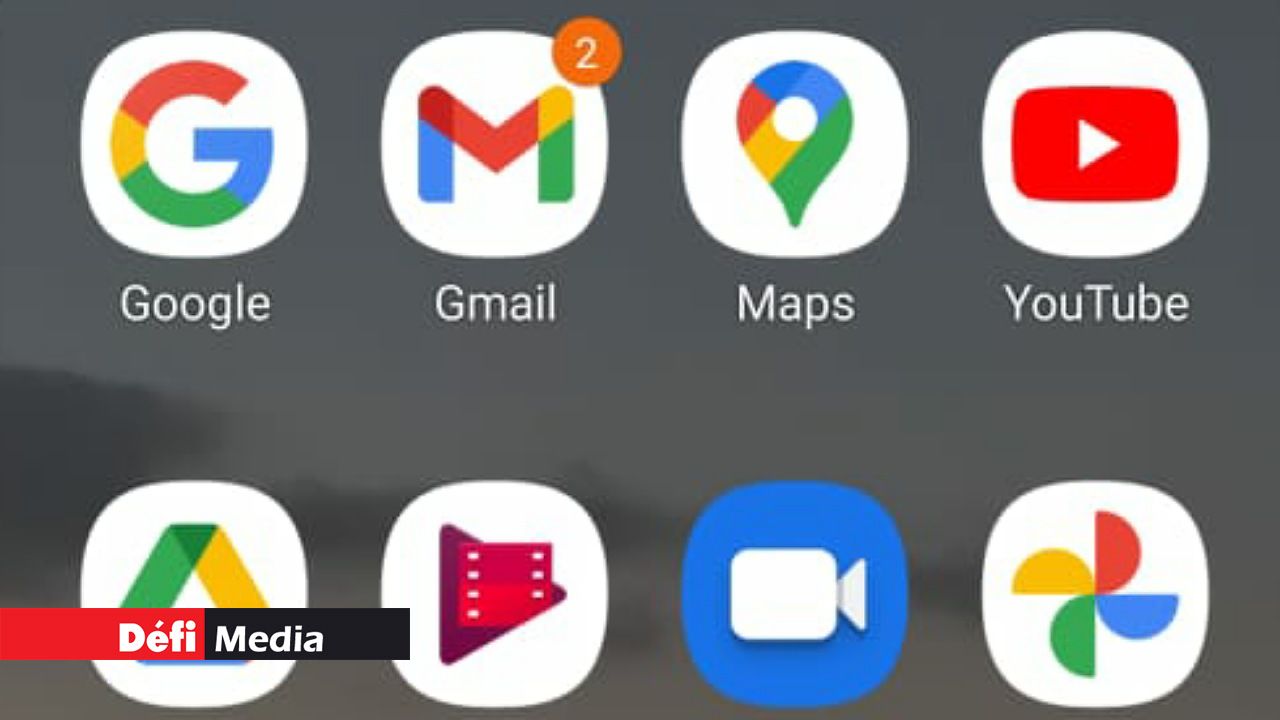Open the YouTube app

tap(1095, 145)
